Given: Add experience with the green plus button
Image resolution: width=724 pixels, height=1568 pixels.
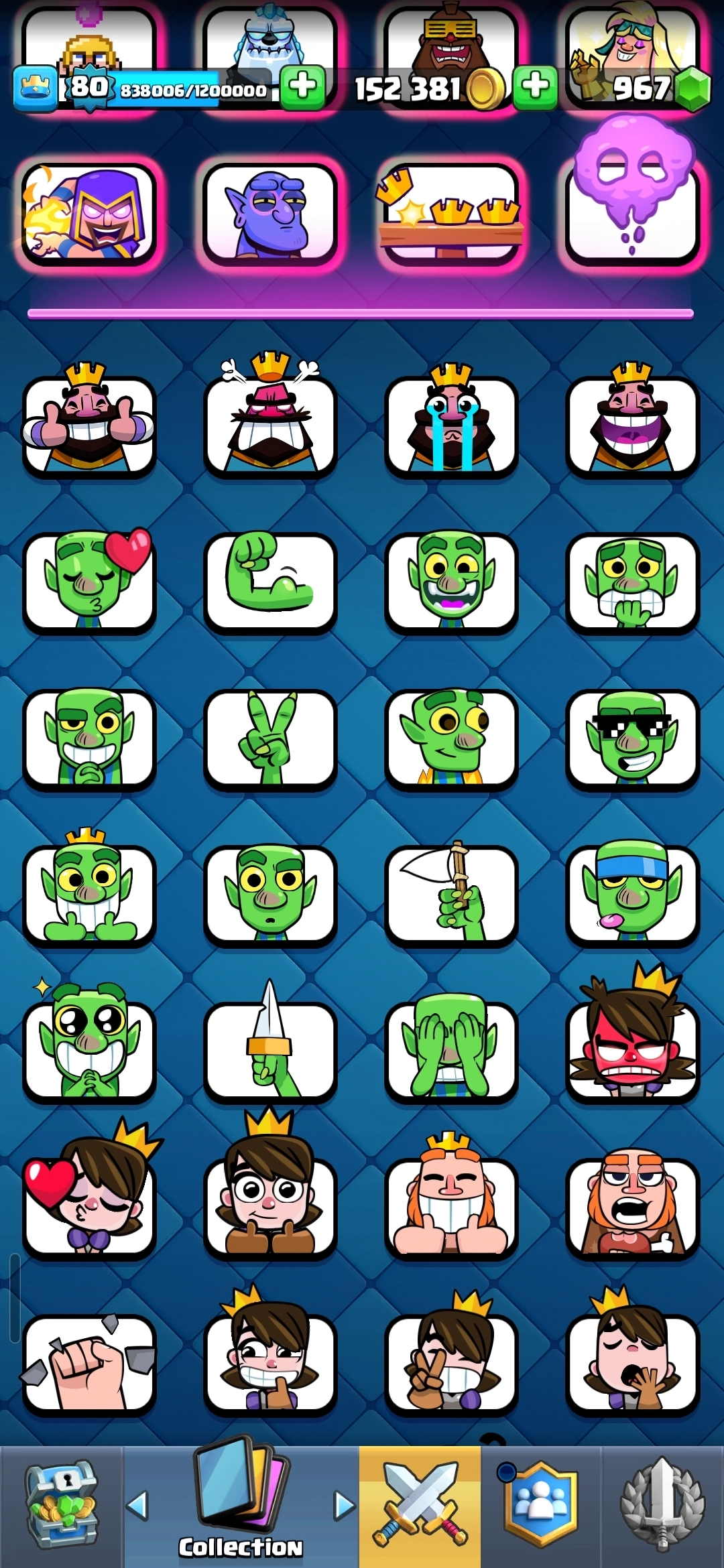Looking at the screenshot, I should click(302, 88).
